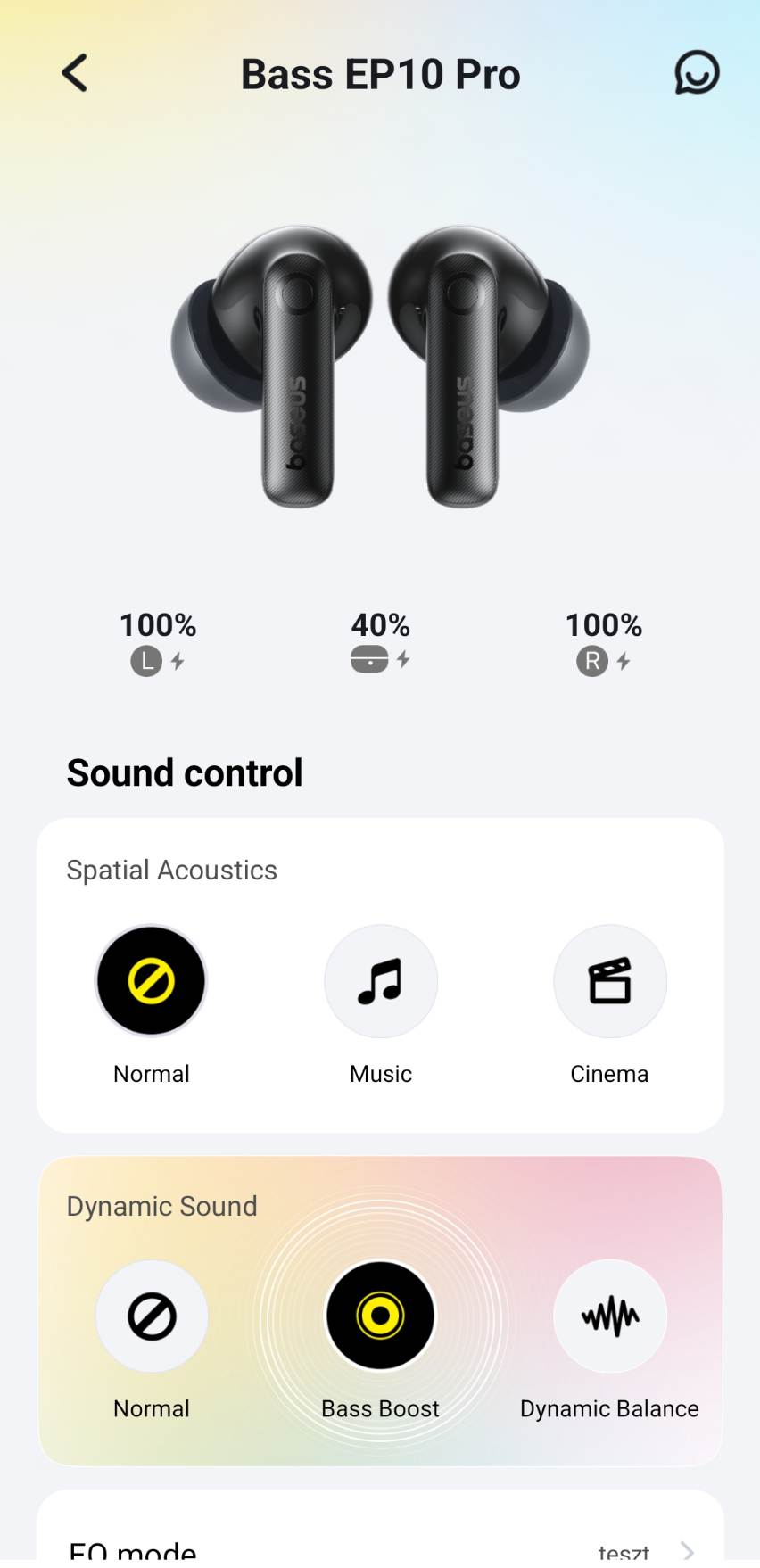Image resolution: width=760 pixels, height=1568 pixels.
Task: Select the Bass Boost sound mode
Action: (x=381, y=1316)
